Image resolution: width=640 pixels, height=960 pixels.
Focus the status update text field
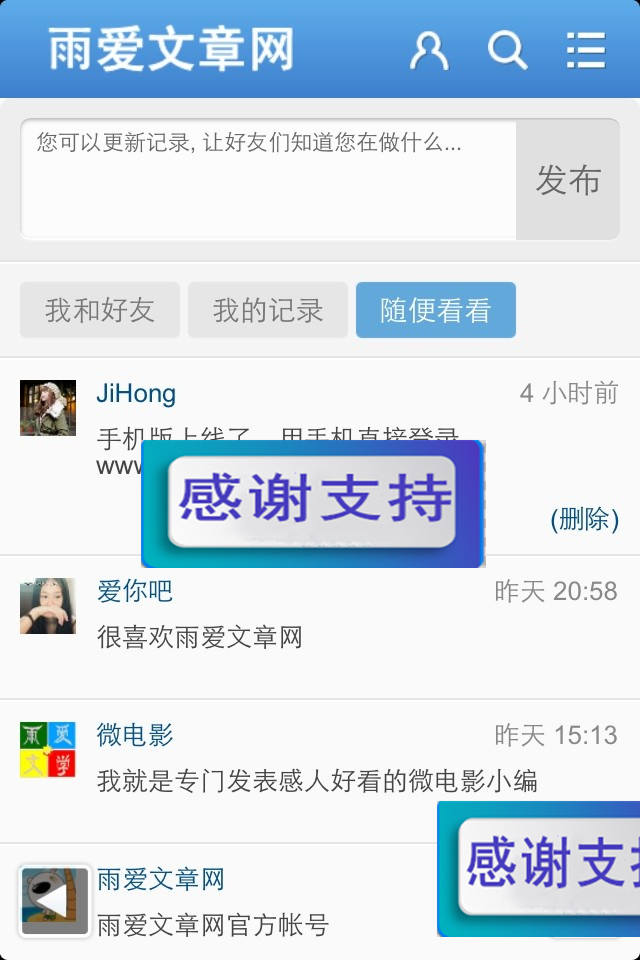pyautogui.click(x=268, y=180)
